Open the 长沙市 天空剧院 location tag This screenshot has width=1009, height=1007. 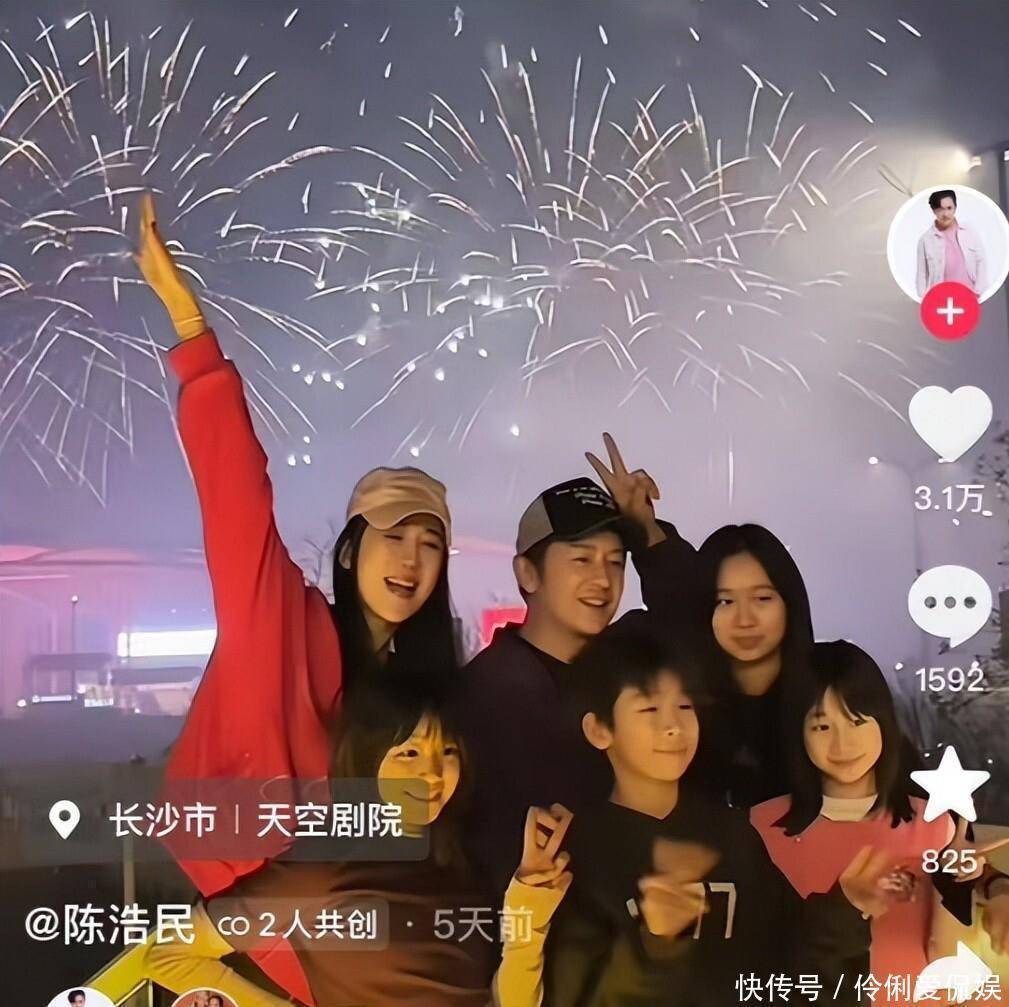click(x=230, y=820)
